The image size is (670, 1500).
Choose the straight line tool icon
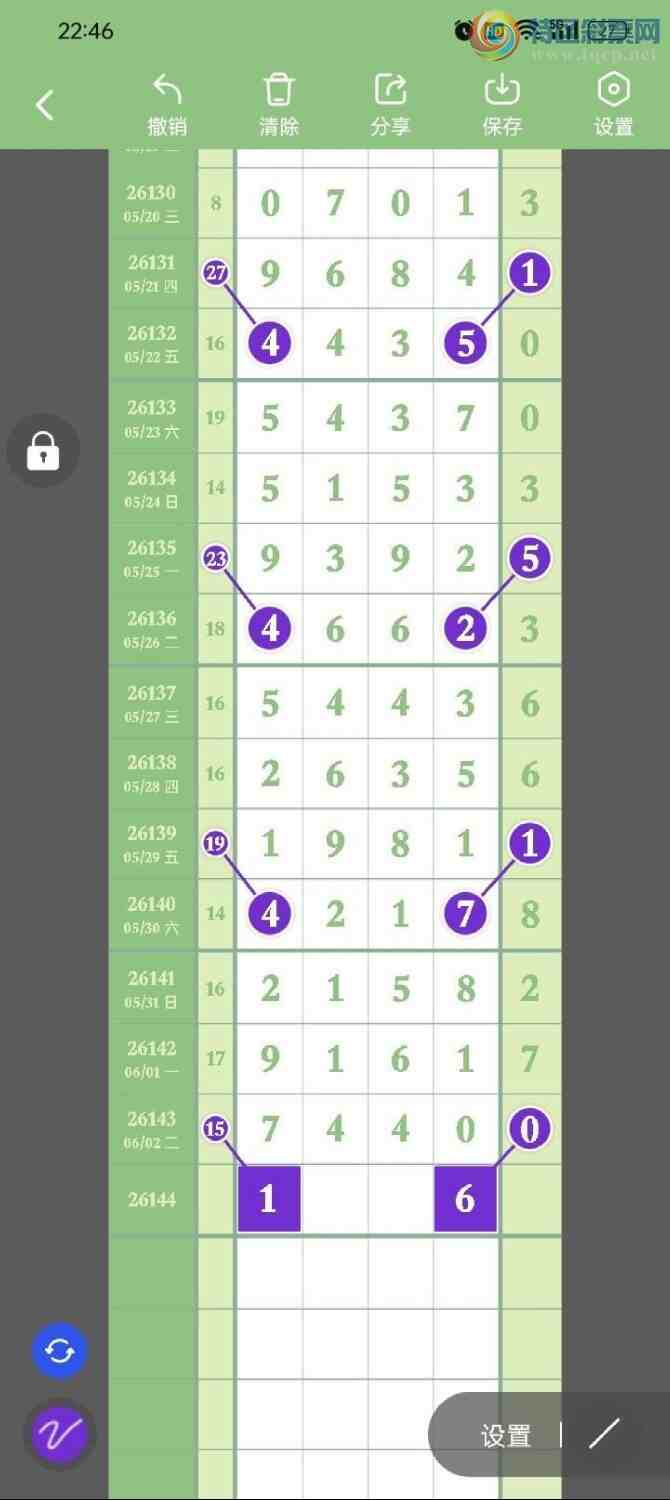coord(604,1434)
